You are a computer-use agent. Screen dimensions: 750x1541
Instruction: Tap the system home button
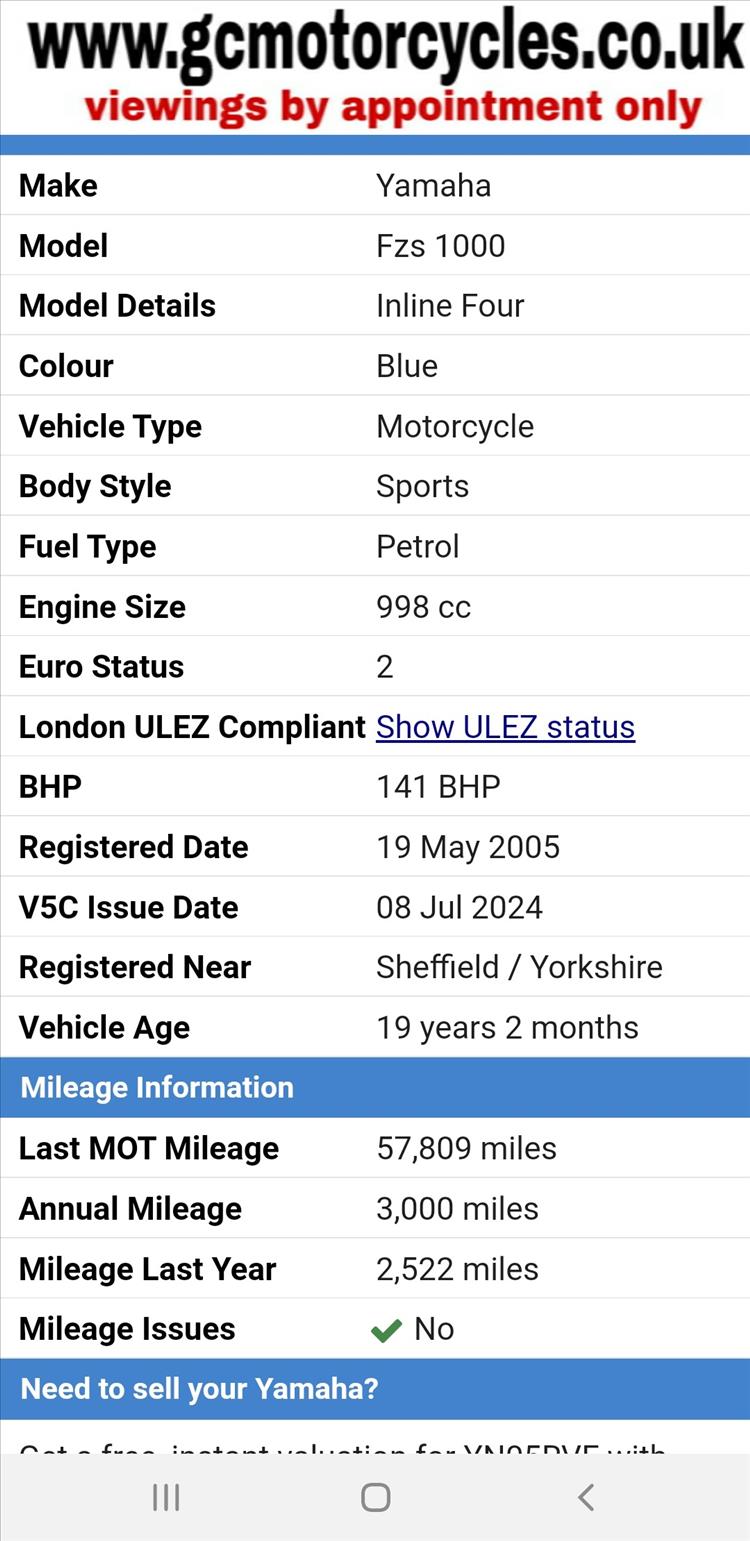point(375,1497)
